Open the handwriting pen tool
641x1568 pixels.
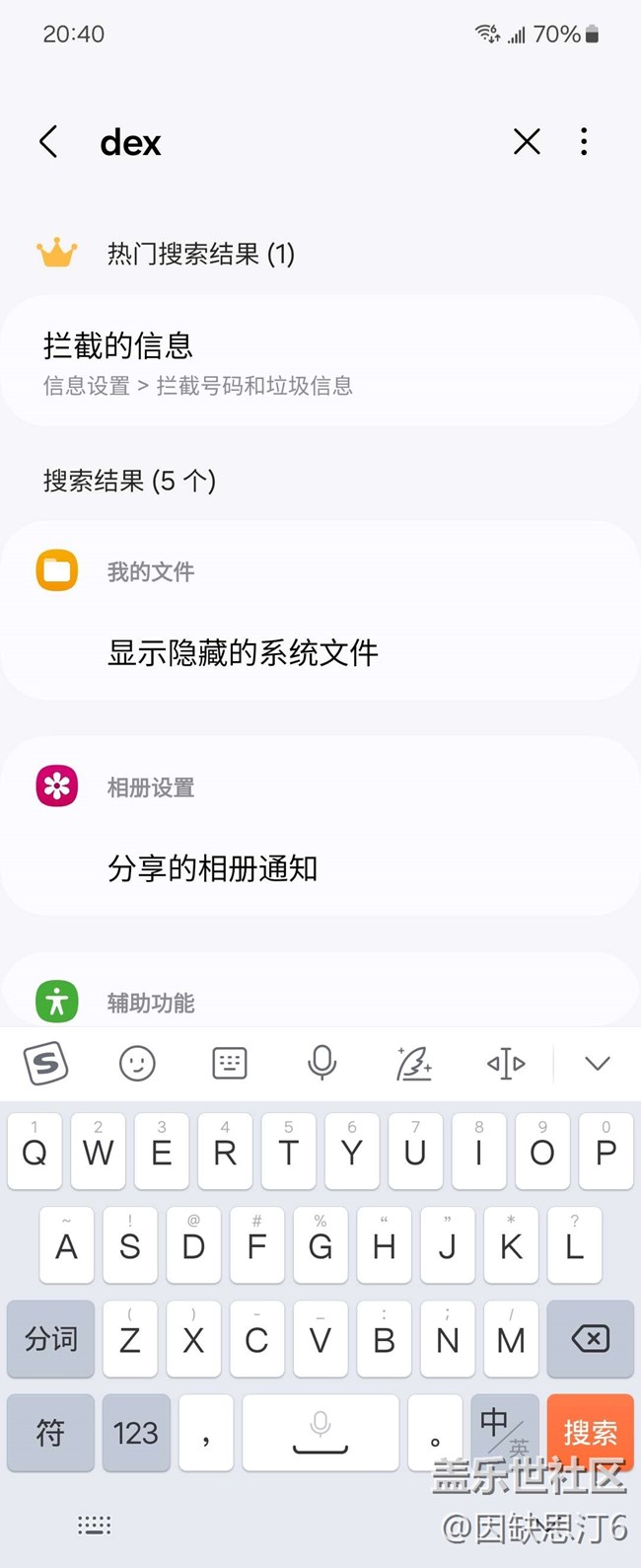(x=413, y=1064)
